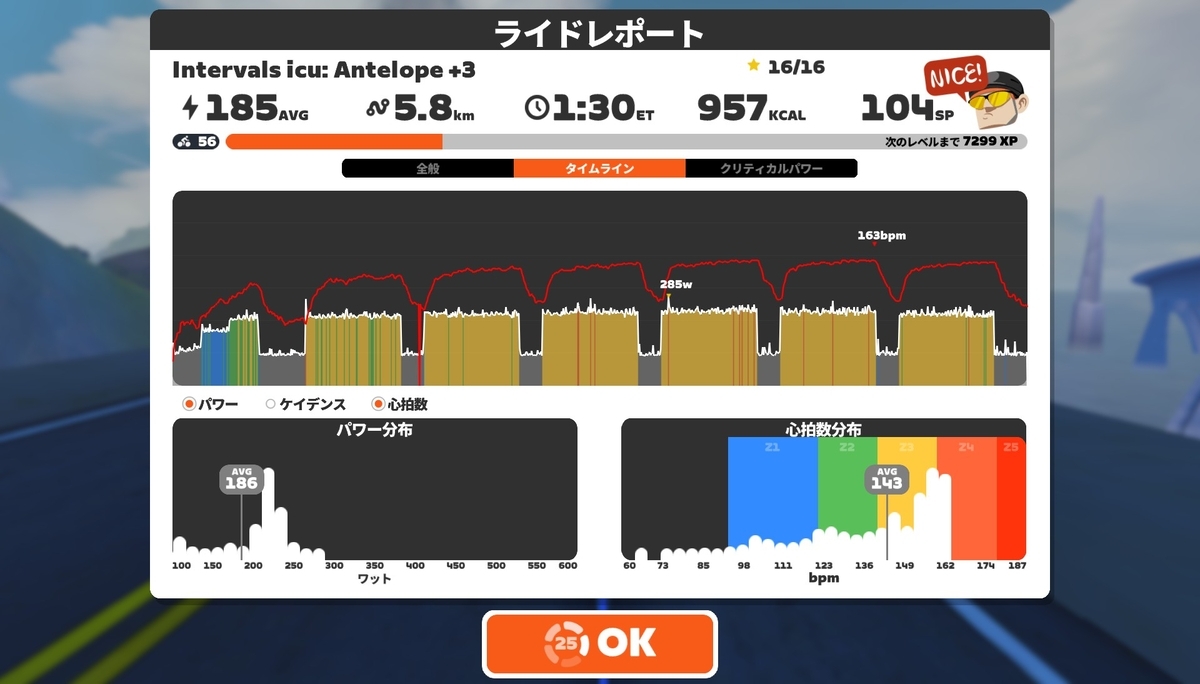The image size is (1200, 684).
Task: Select the タイムライン tab
Action: 600,169
